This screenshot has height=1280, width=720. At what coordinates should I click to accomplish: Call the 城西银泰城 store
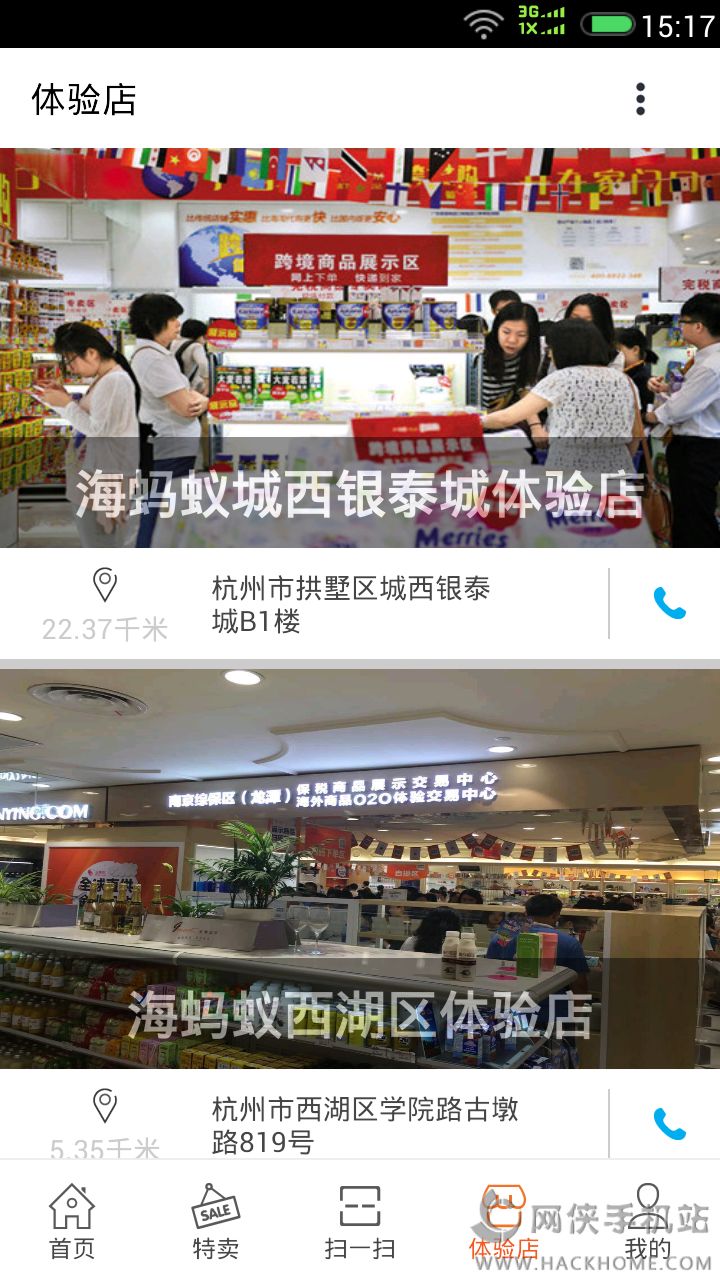670,603
